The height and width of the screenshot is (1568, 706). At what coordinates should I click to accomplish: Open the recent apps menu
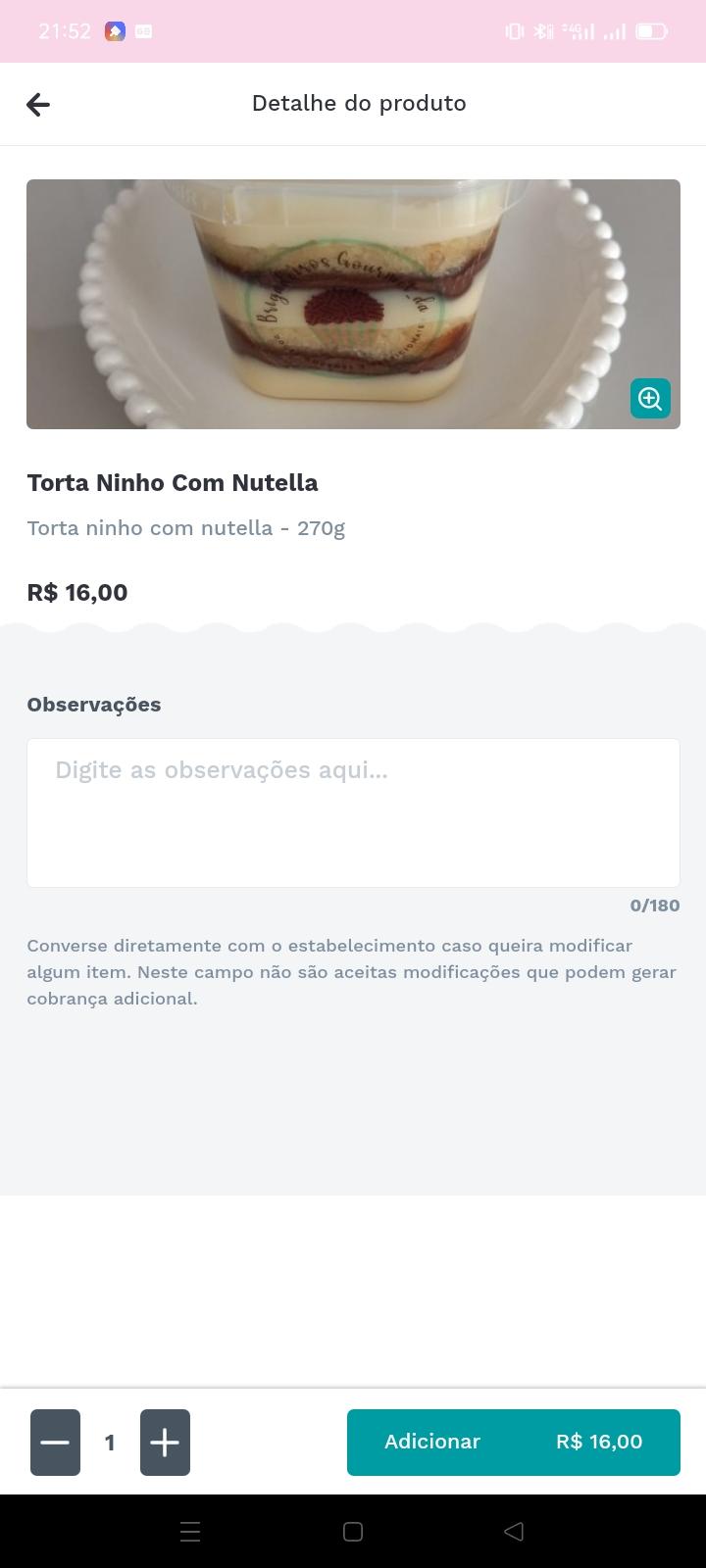tap(190, 1531)
